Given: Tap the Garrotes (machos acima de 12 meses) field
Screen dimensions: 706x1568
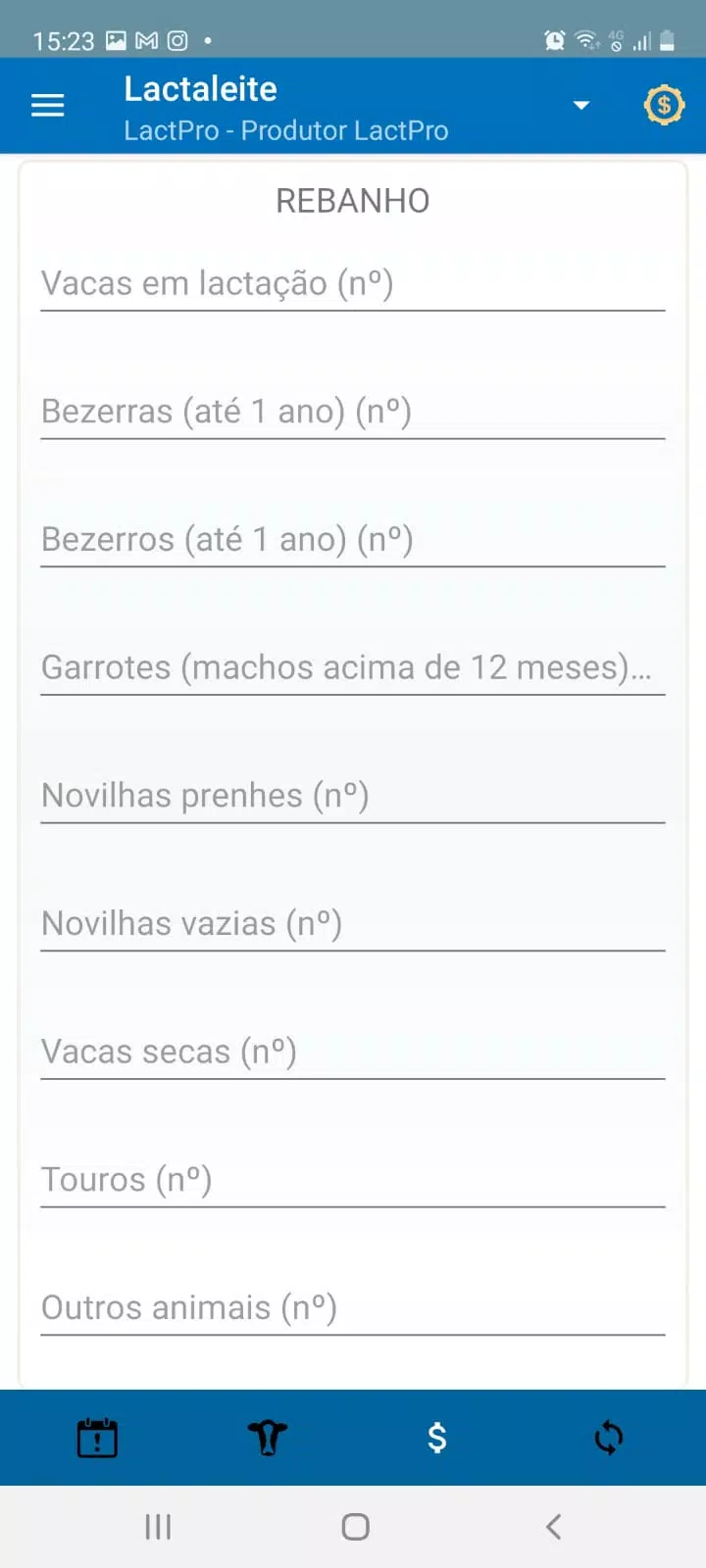Looking at the screenshot, I should (x=353, y=667).
